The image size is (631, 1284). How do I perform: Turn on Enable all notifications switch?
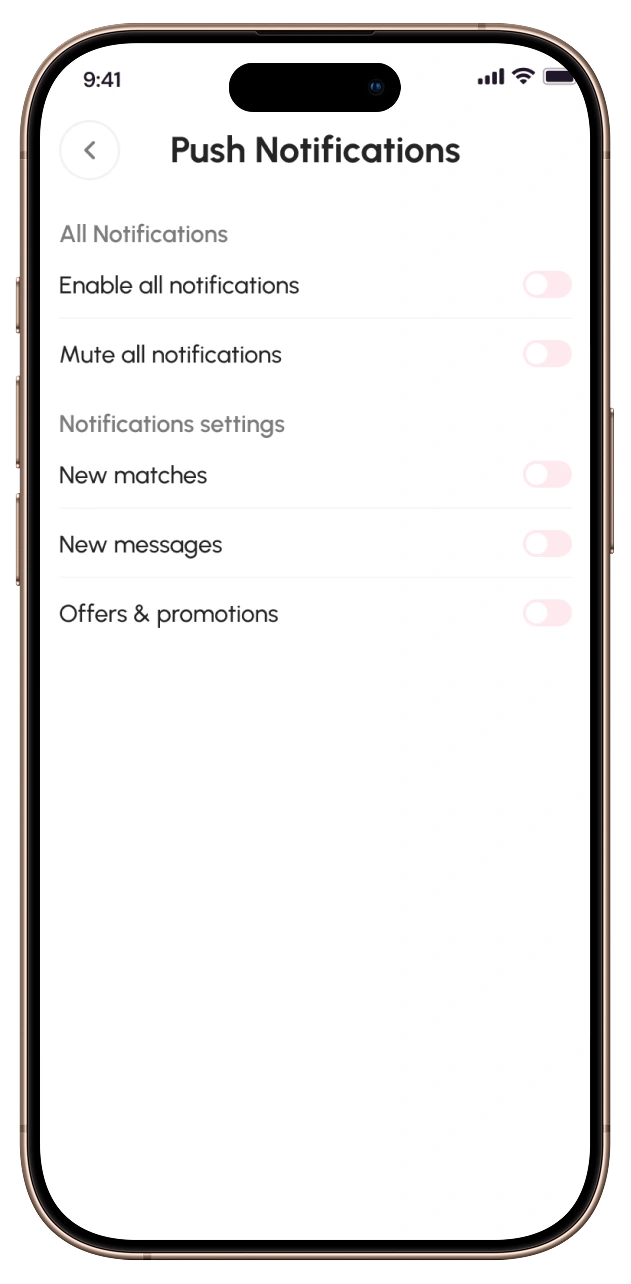coord(547,285)
